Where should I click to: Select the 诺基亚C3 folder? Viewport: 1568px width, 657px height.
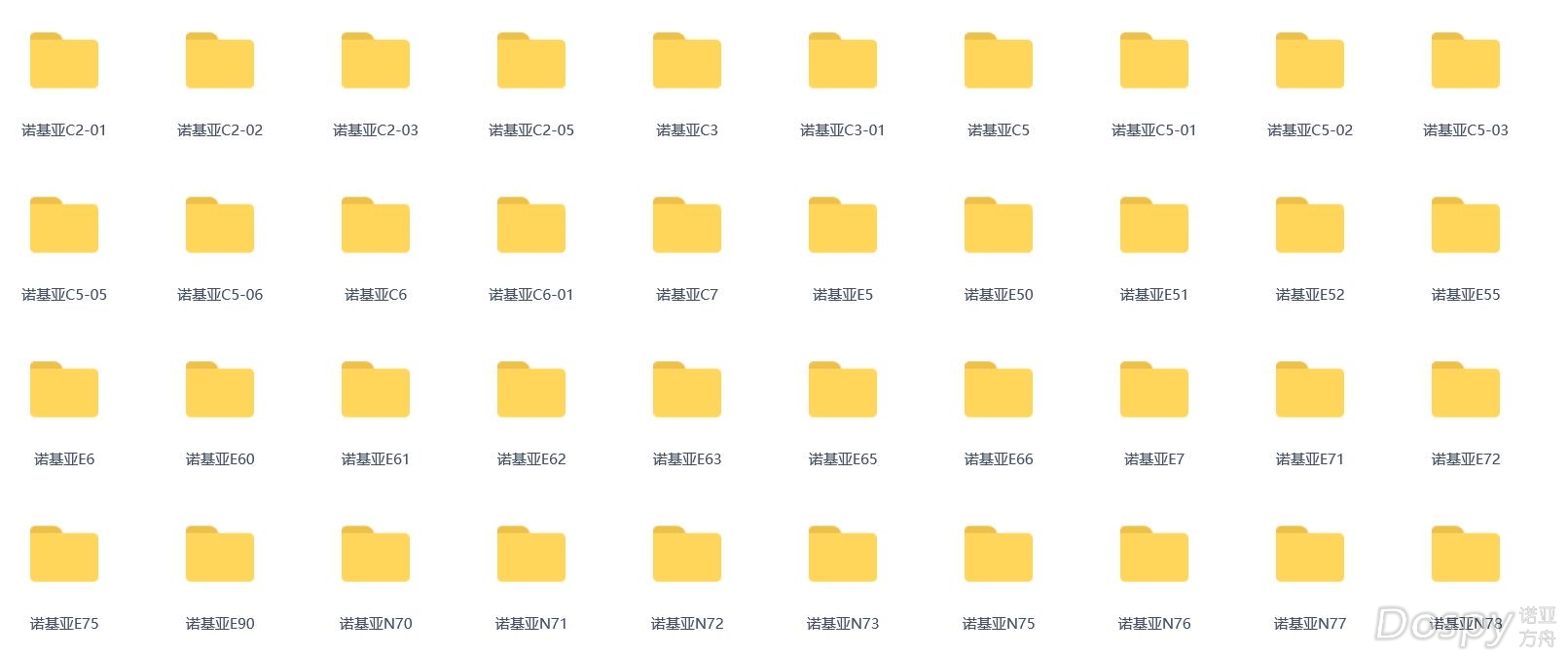point(687,61)
